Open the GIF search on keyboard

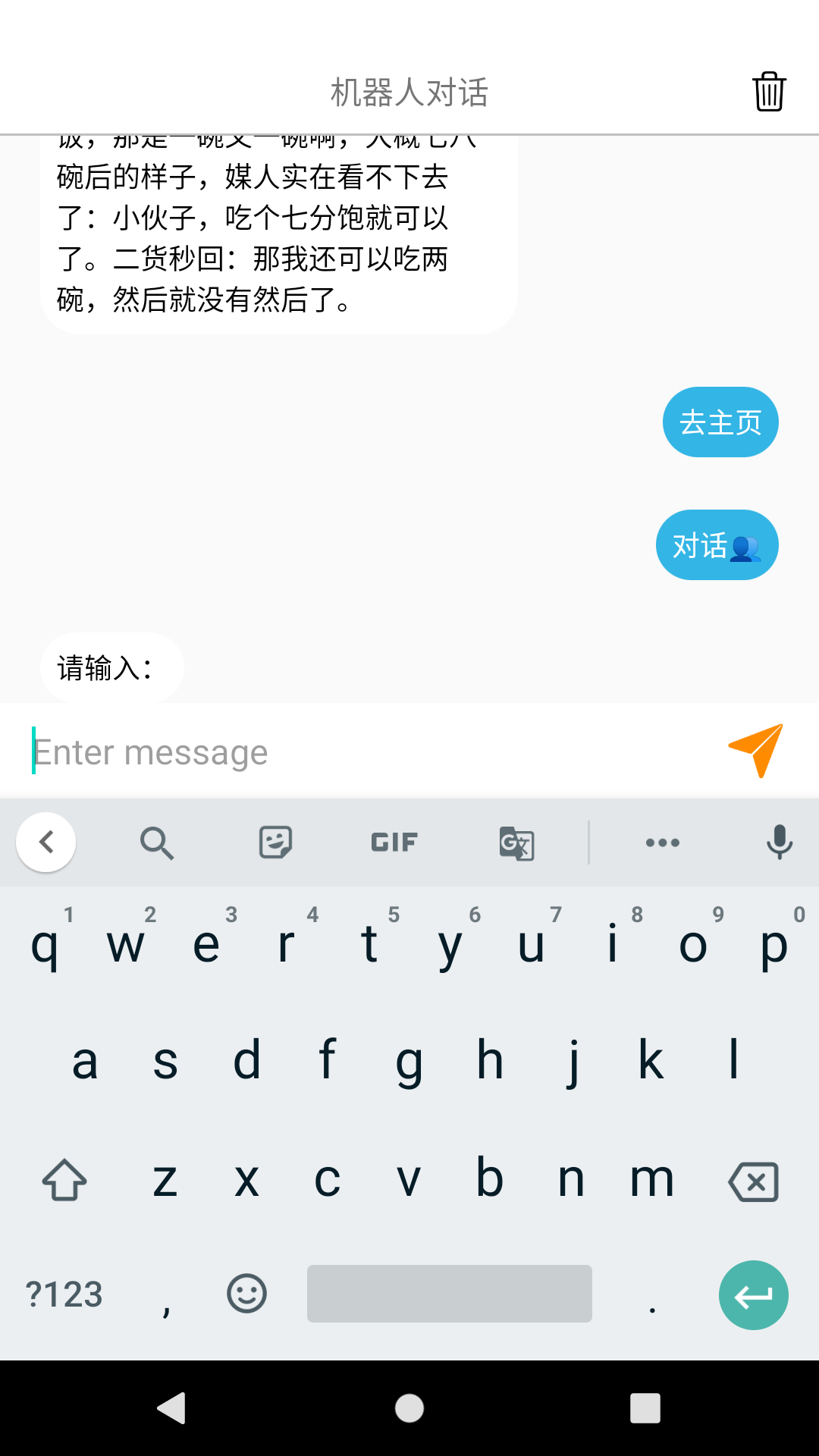point(394,842)
